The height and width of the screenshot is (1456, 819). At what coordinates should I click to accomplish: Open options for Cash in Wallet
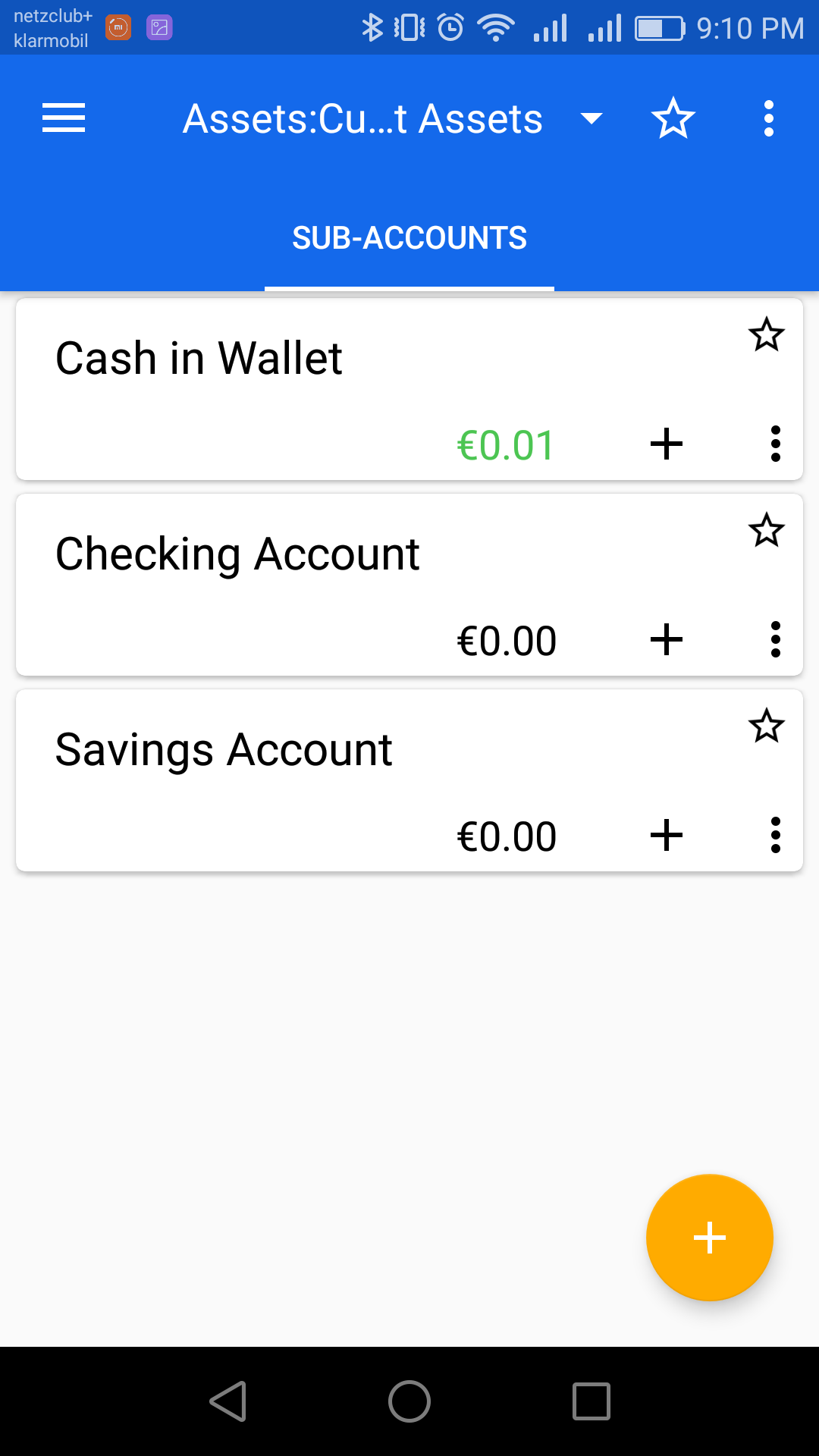pos(775,444)
